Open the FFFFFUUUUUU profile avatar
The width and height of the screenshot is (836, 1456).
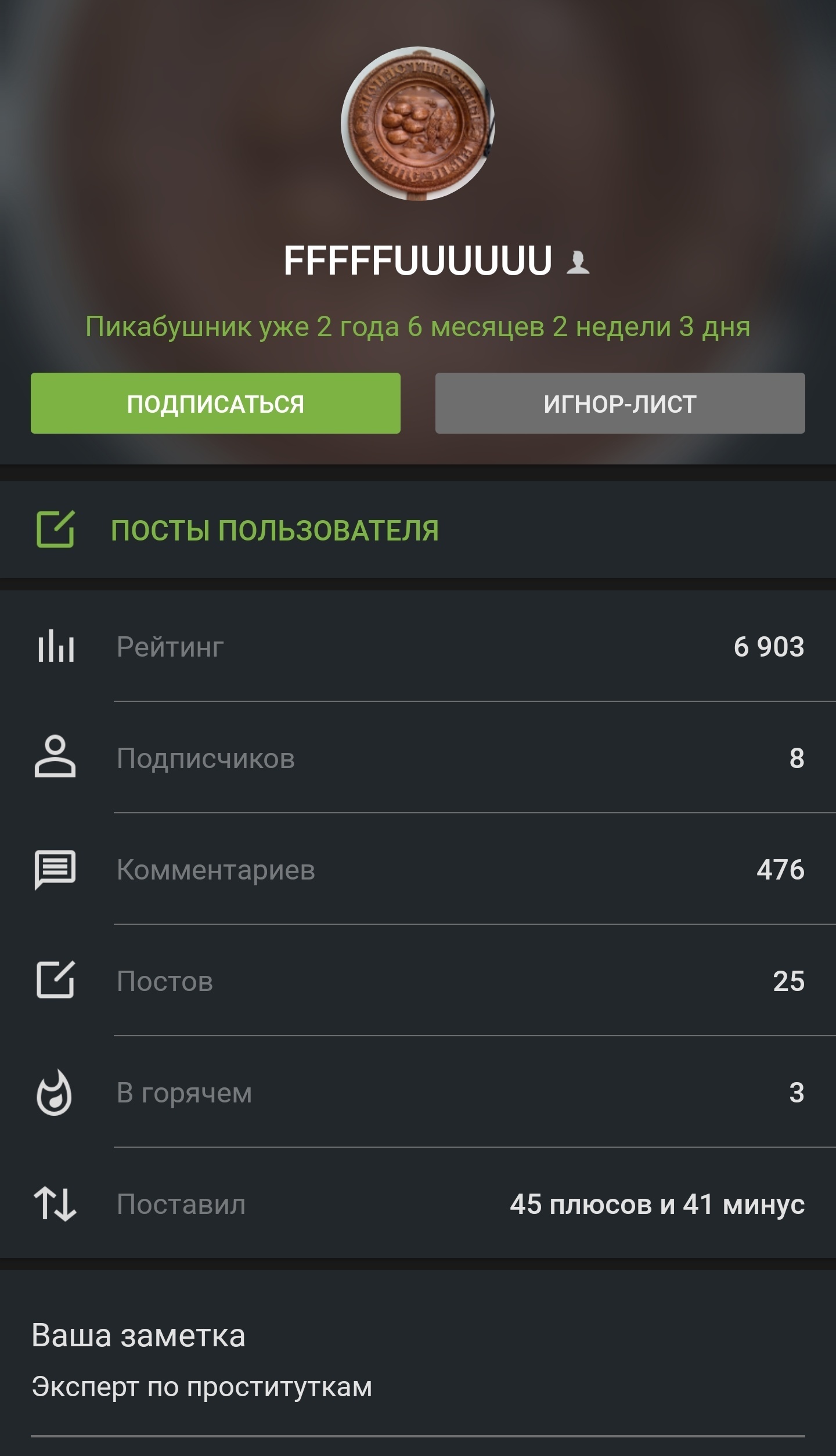click(417, 124)
